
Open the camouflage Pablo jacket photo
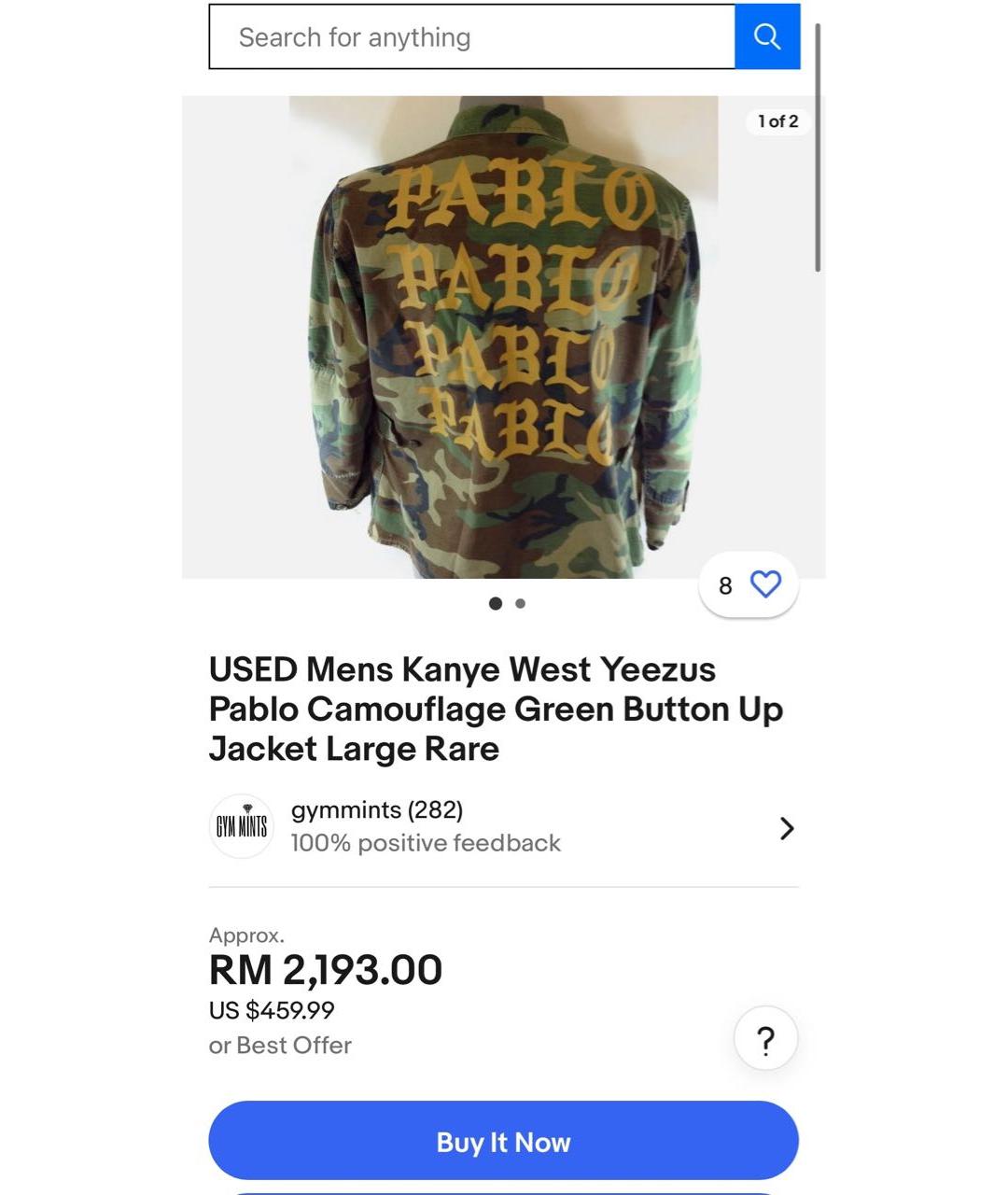[x=503, y=336]
